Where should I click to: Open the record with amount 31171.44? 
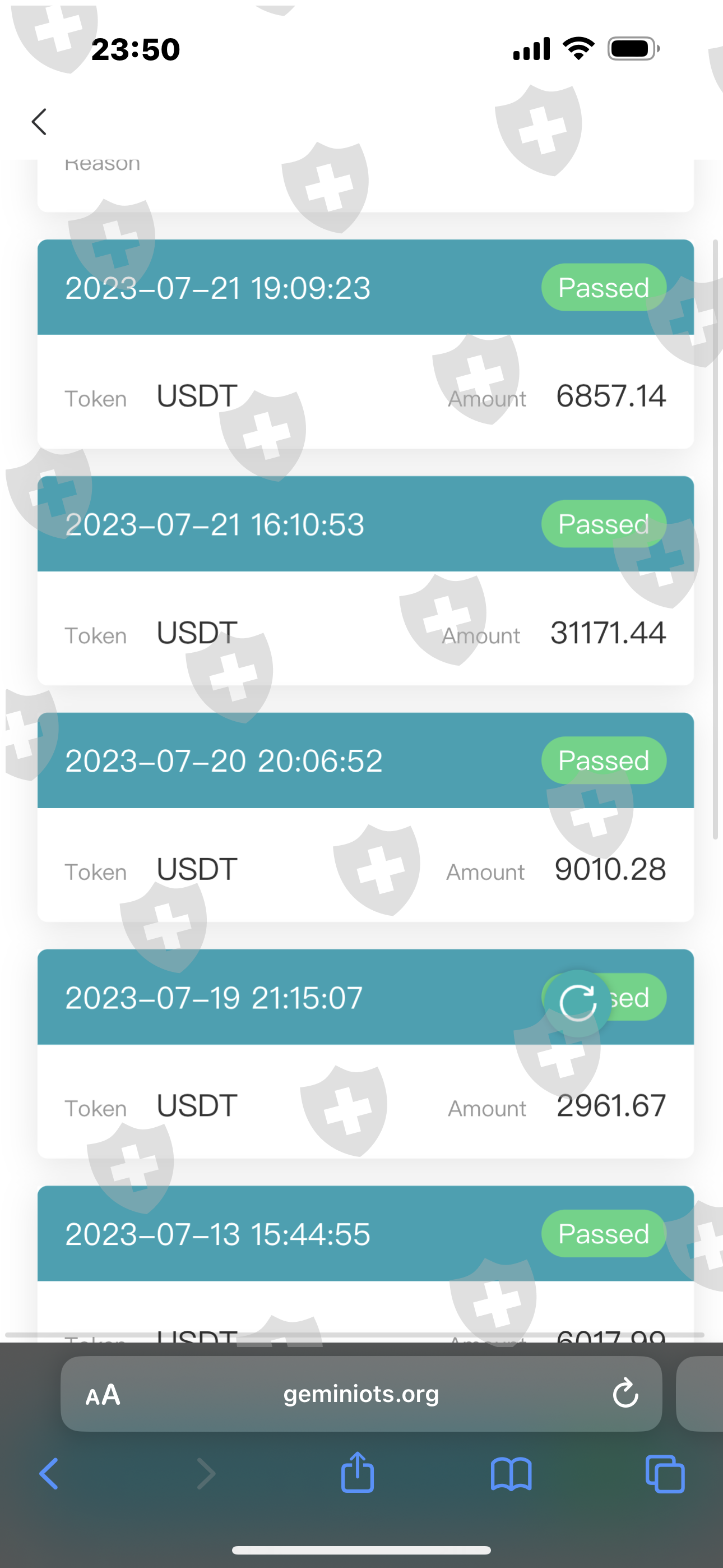[x=365, y=580]
